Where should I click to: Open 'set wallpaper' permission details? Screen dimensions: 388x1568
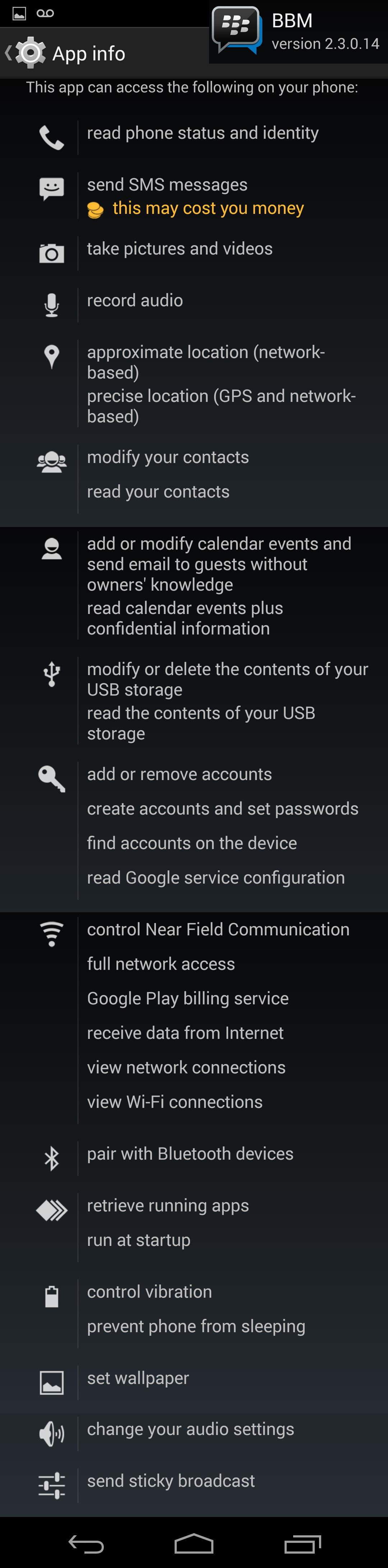[138, 1377]
